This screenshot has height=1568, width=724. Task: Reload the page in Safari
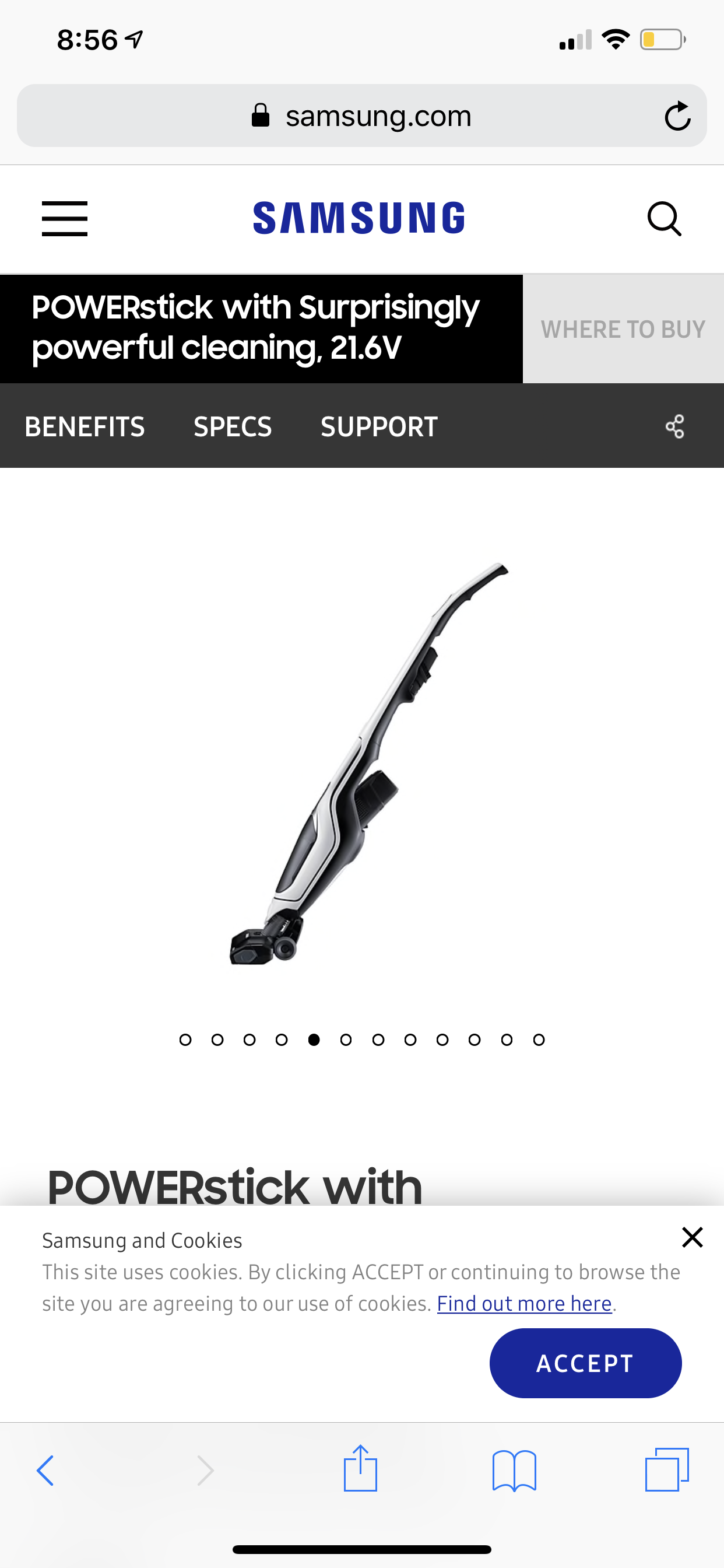677,116
